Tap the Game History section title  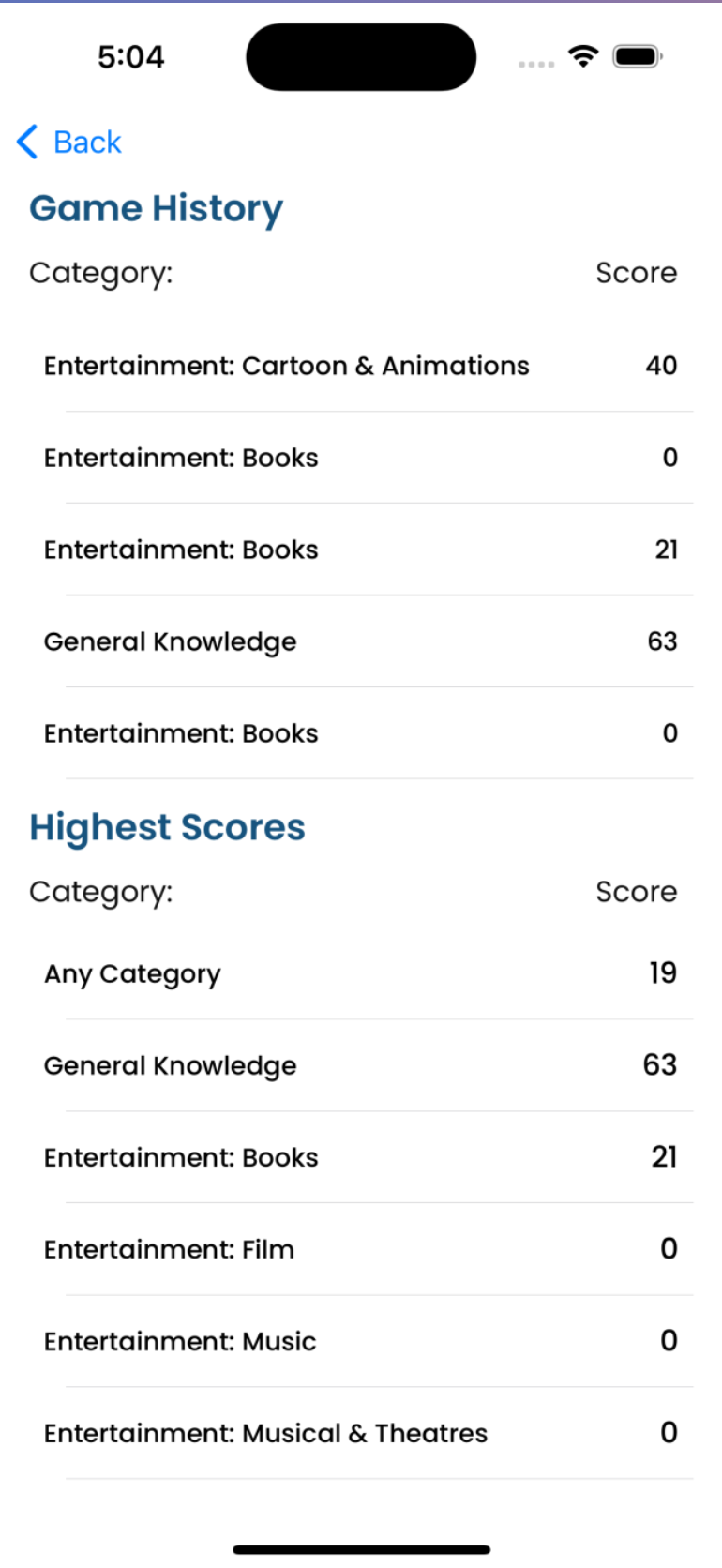click(x=156, y=208)
